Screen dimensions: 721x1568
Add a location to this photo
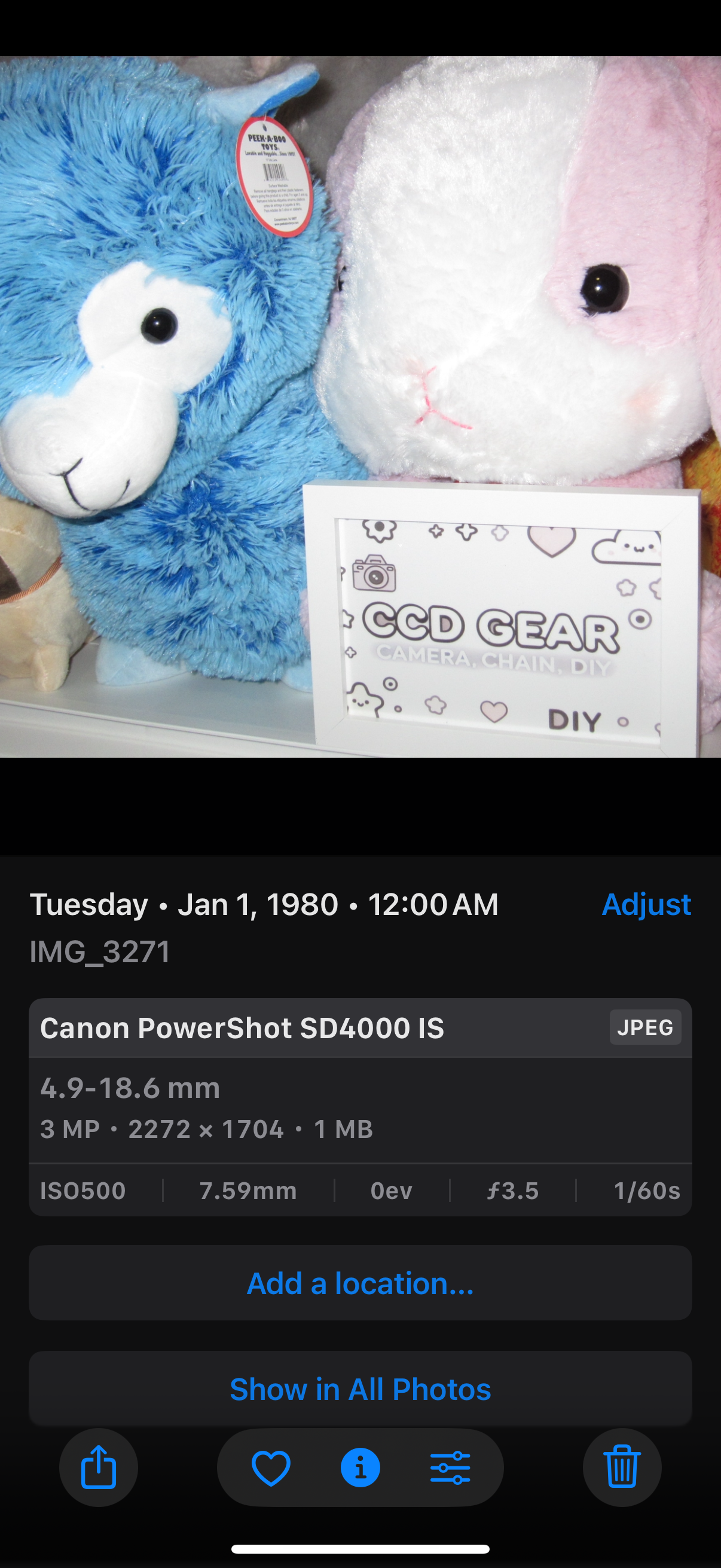[360, 1283]
